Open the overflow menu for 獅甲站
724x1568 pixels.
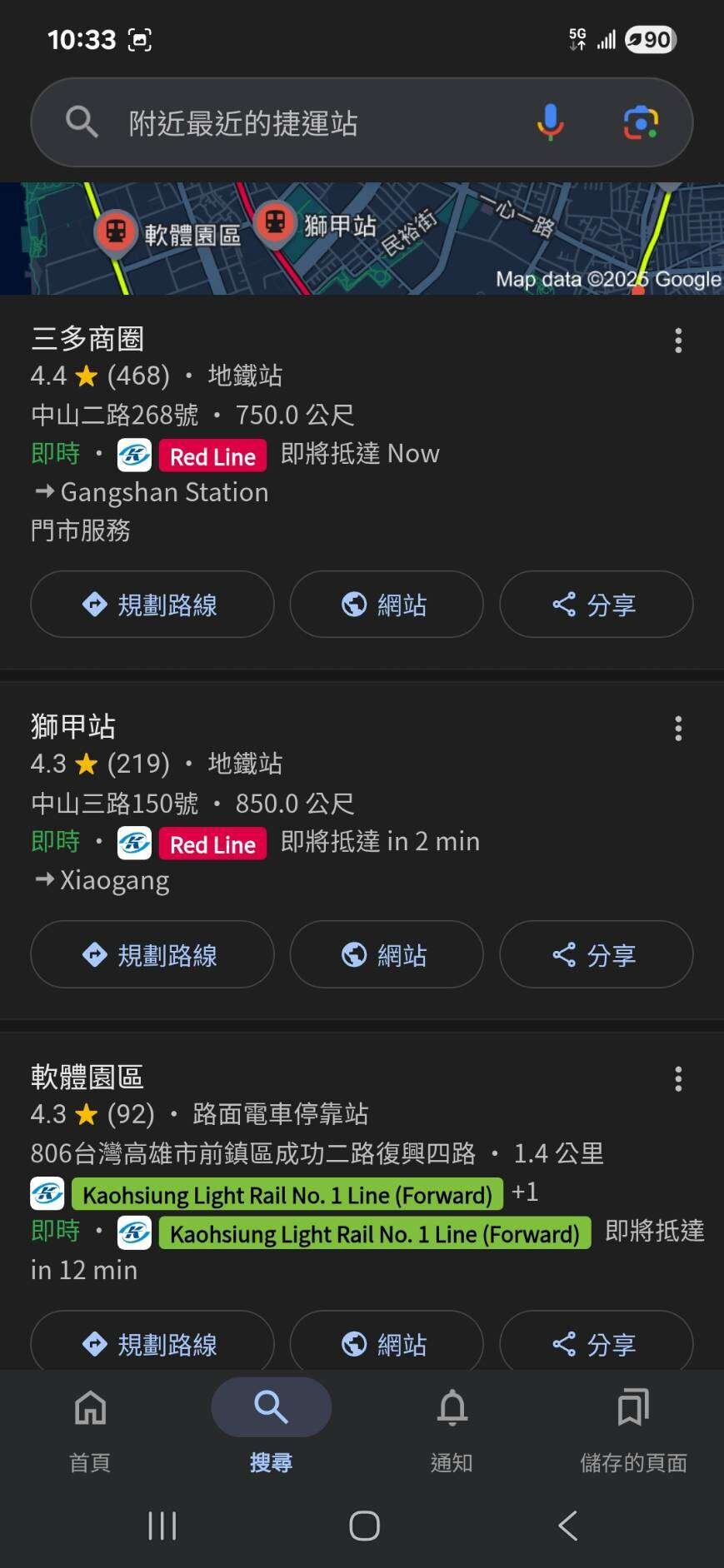(678, 728)
